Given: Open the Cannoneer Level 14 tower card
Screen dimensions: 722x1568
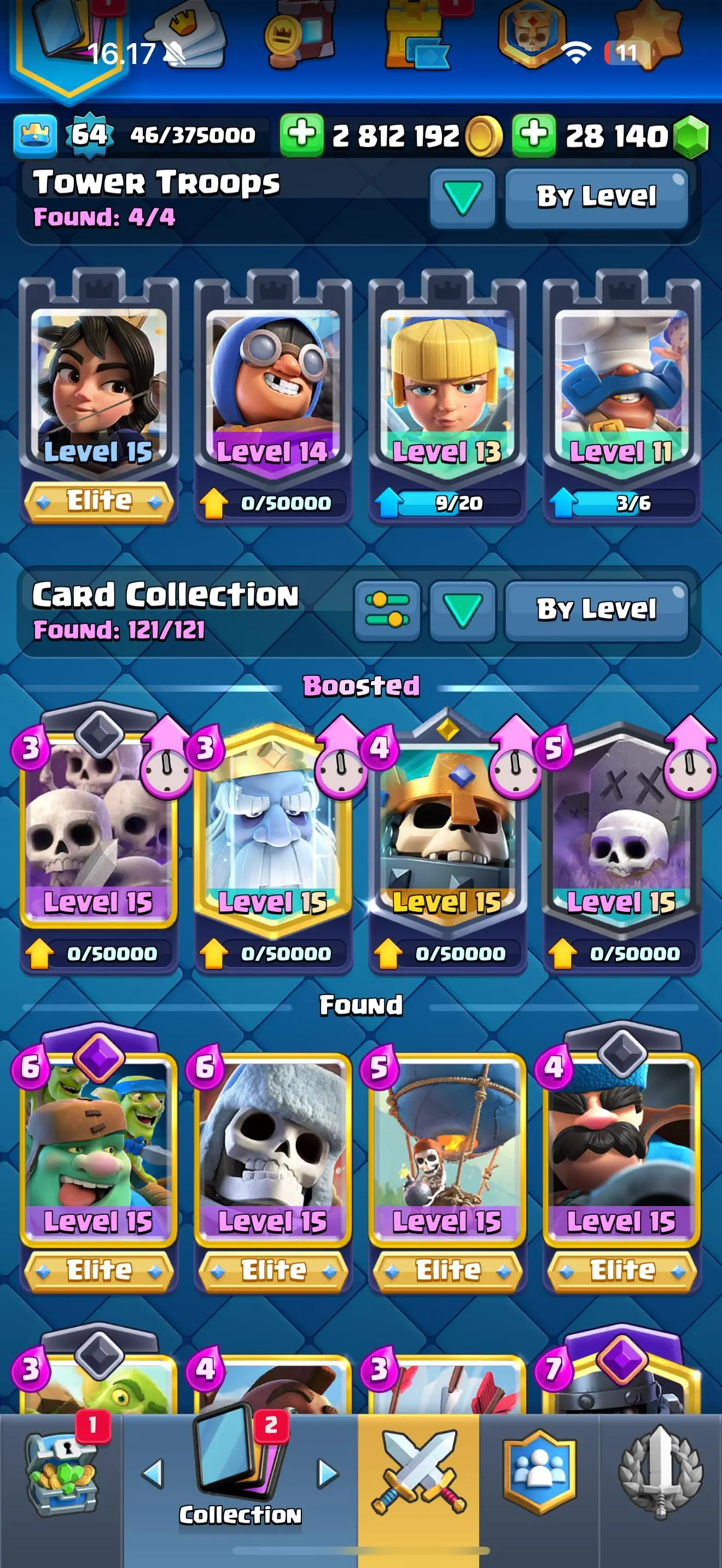Looking at the screenshot, I should click(273, 390).
